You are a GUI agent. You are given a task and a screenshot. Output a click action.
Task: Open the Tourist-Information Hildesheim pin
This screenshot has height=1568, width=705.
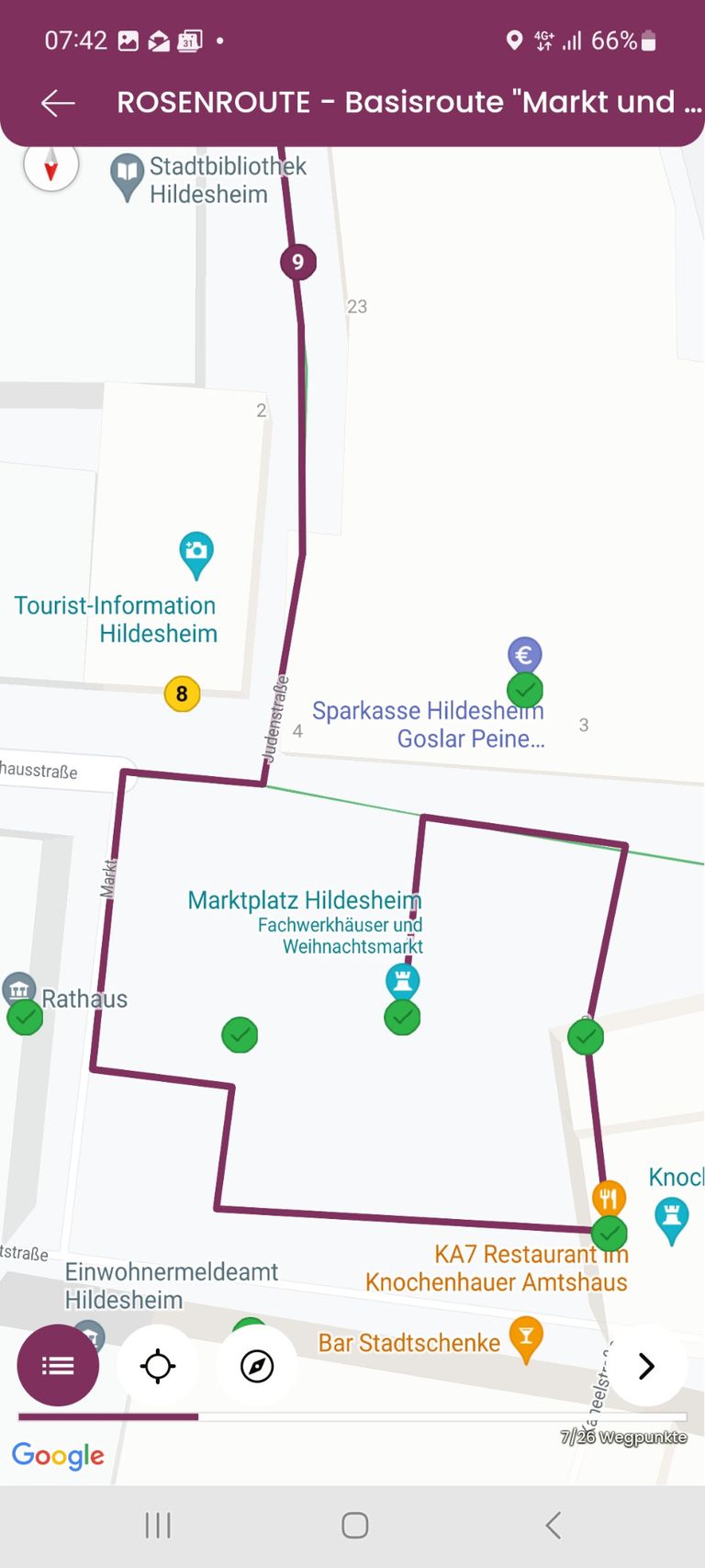pyautogui.click(x=196, y=553)
